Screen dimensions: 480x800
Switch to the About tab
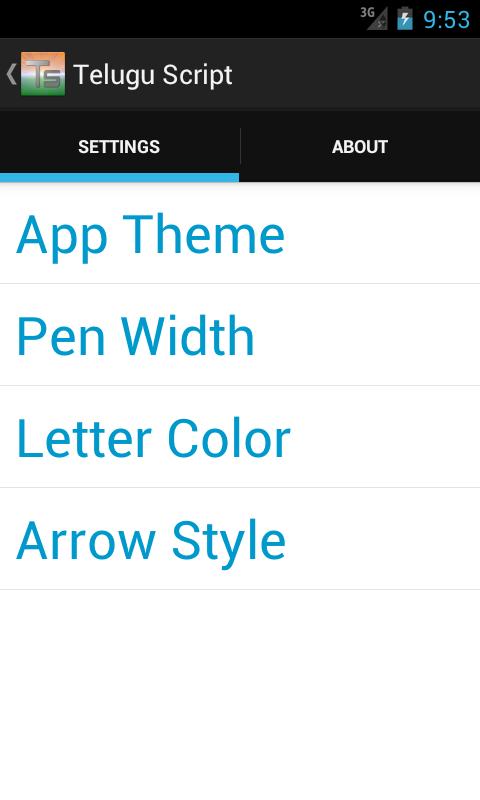click(x=360, y=146)
